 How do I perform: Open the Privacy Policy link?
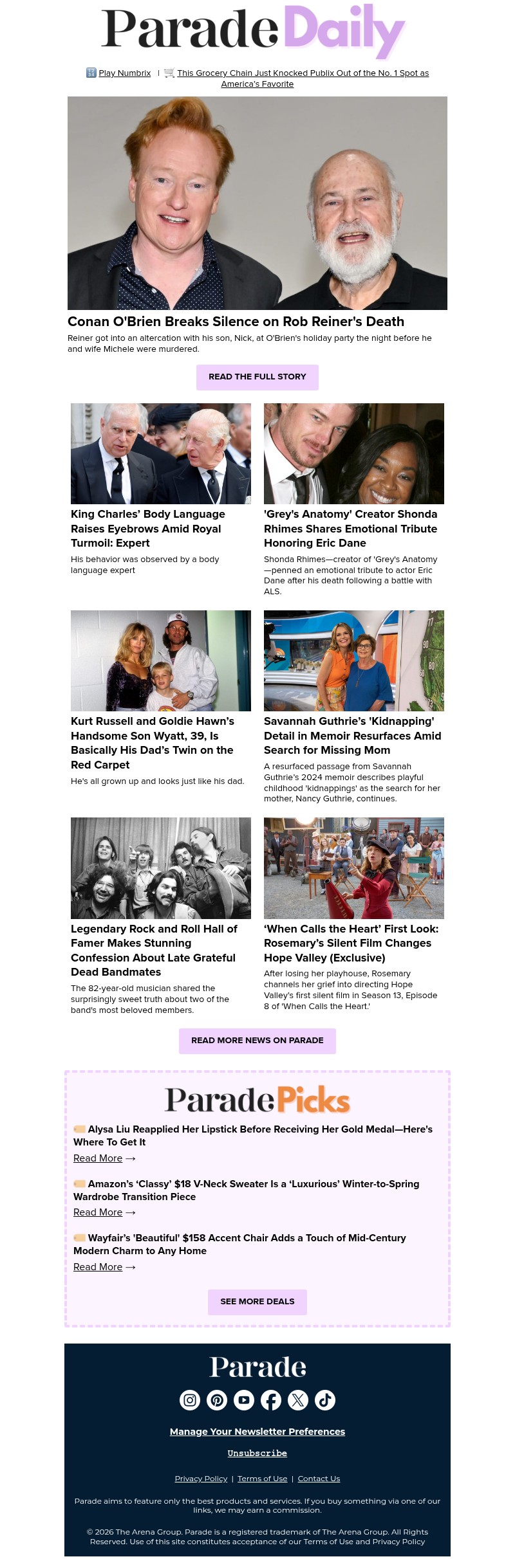click(201, 1478)
